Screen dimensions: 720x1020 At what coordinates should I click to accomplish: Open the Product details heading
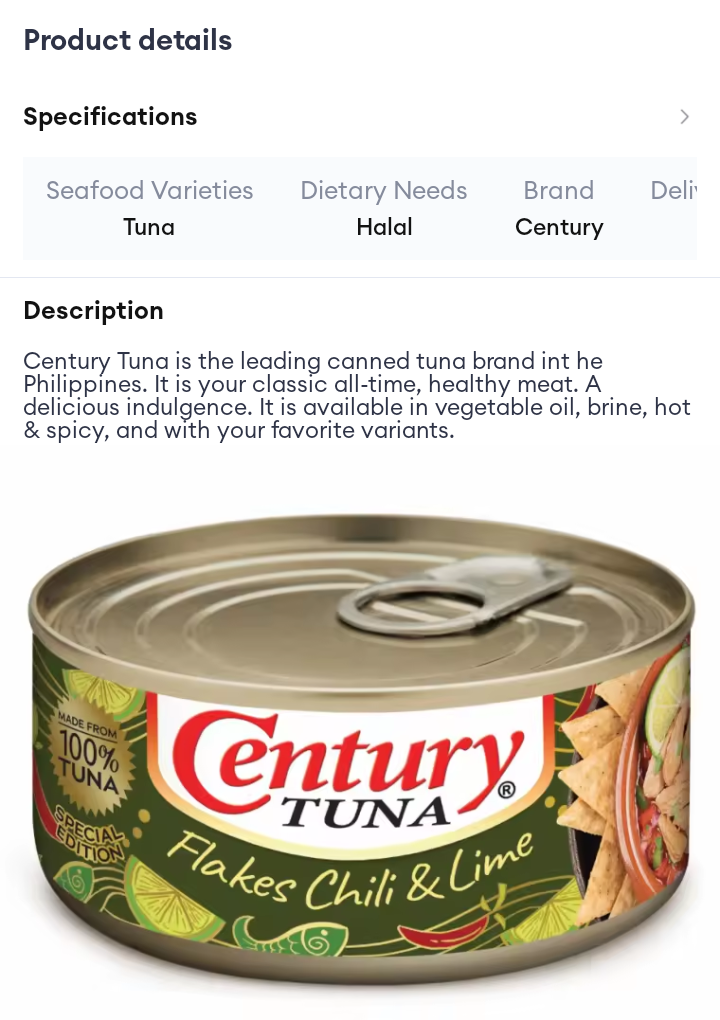click(x=127, y=41)
